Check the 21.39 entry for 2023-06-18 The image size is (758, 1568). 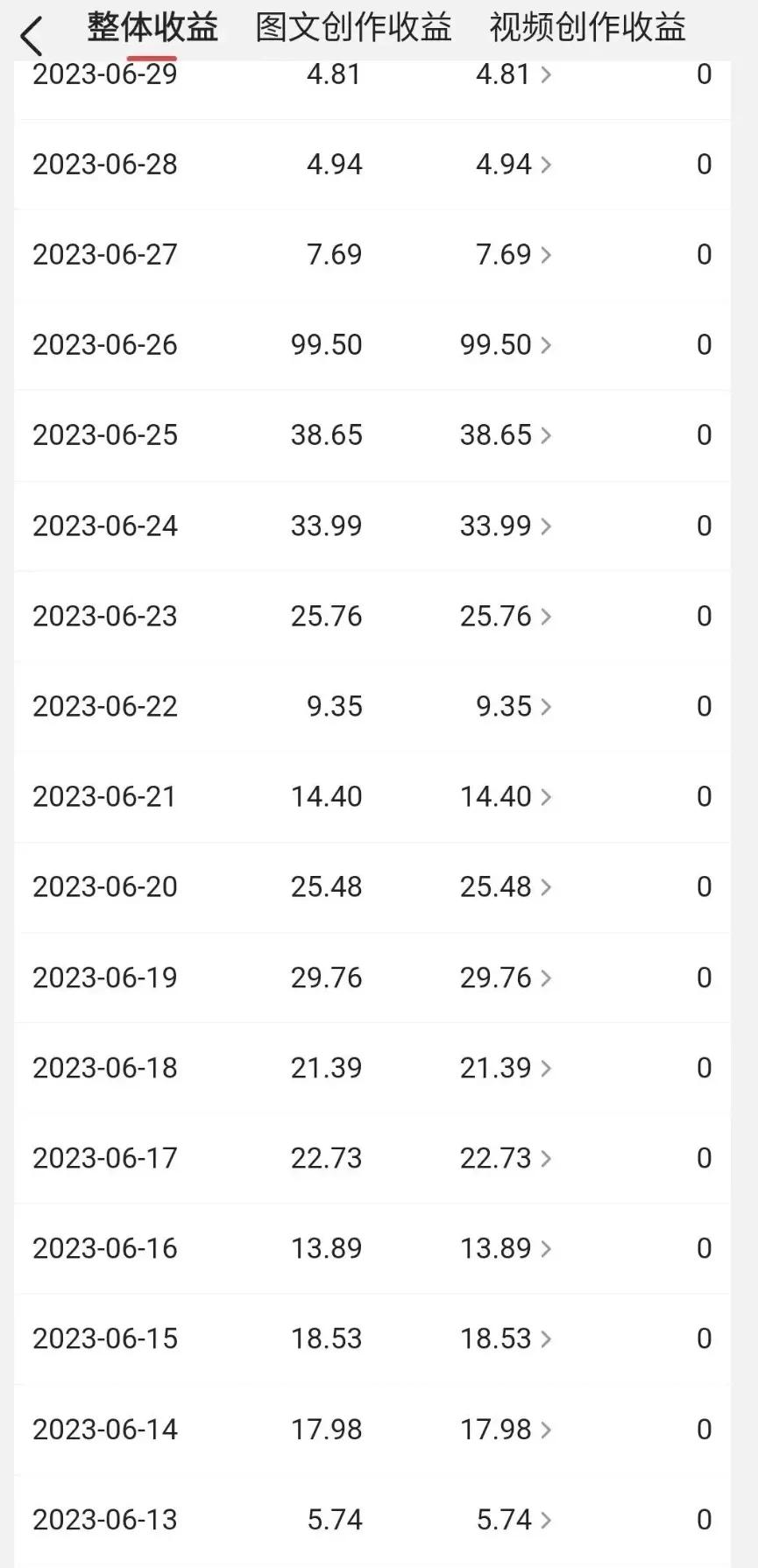coord(506,1068)
